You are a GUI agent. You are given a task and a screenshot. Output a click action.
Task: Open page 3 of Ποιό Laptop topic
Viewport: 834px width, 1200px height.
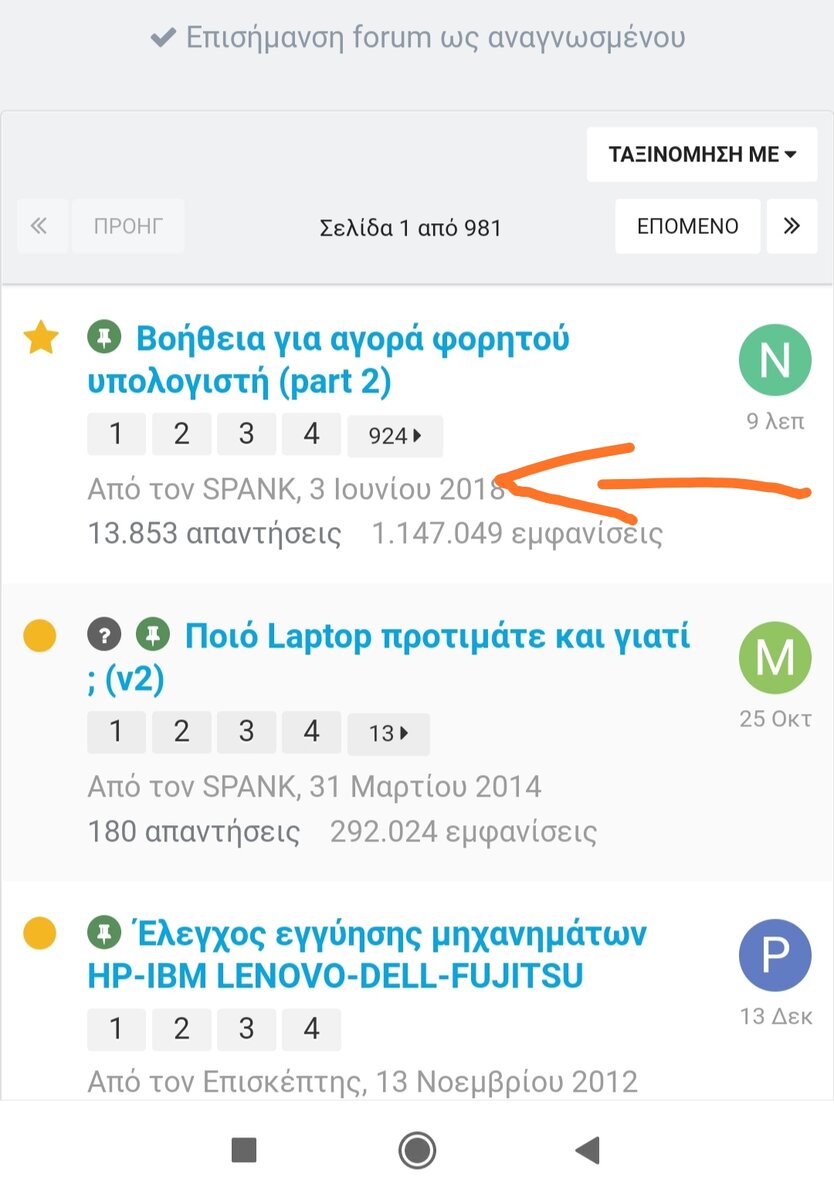(x=246, y=732)
